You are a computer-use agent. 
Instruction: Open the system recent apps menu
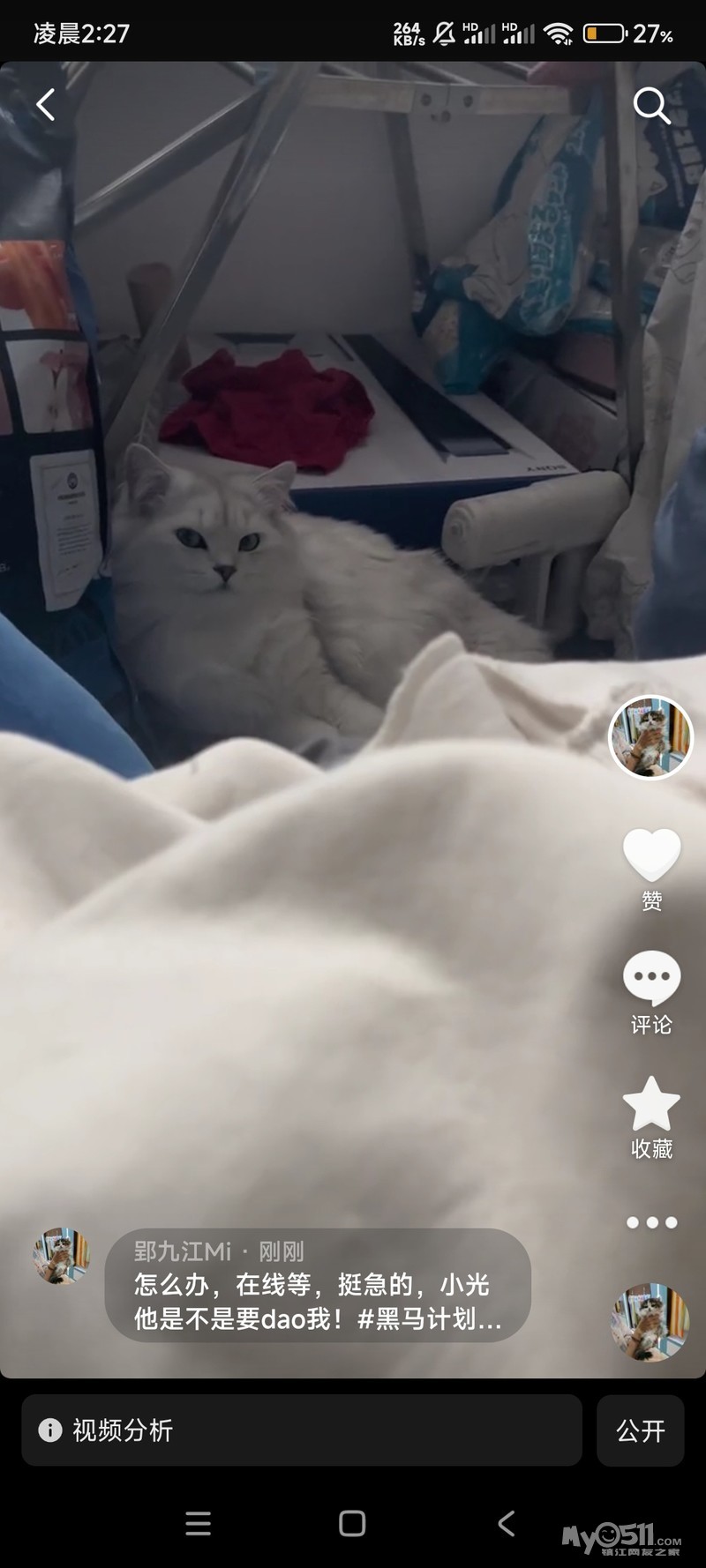click(x=198, y=1524)
